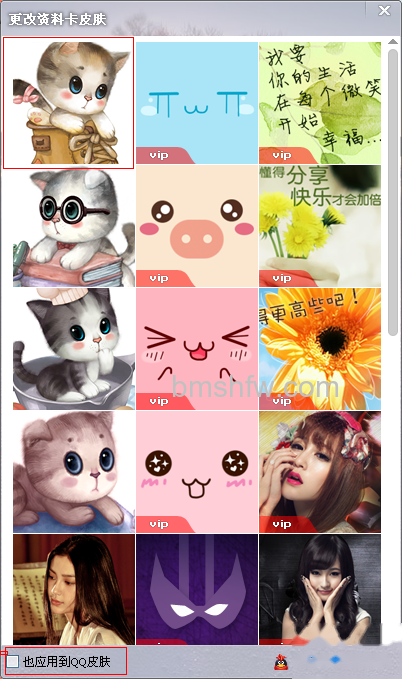Click the QQ penguin icon at bottom
Viewport: 402px width, 679px height.
(x=281, y=662)
